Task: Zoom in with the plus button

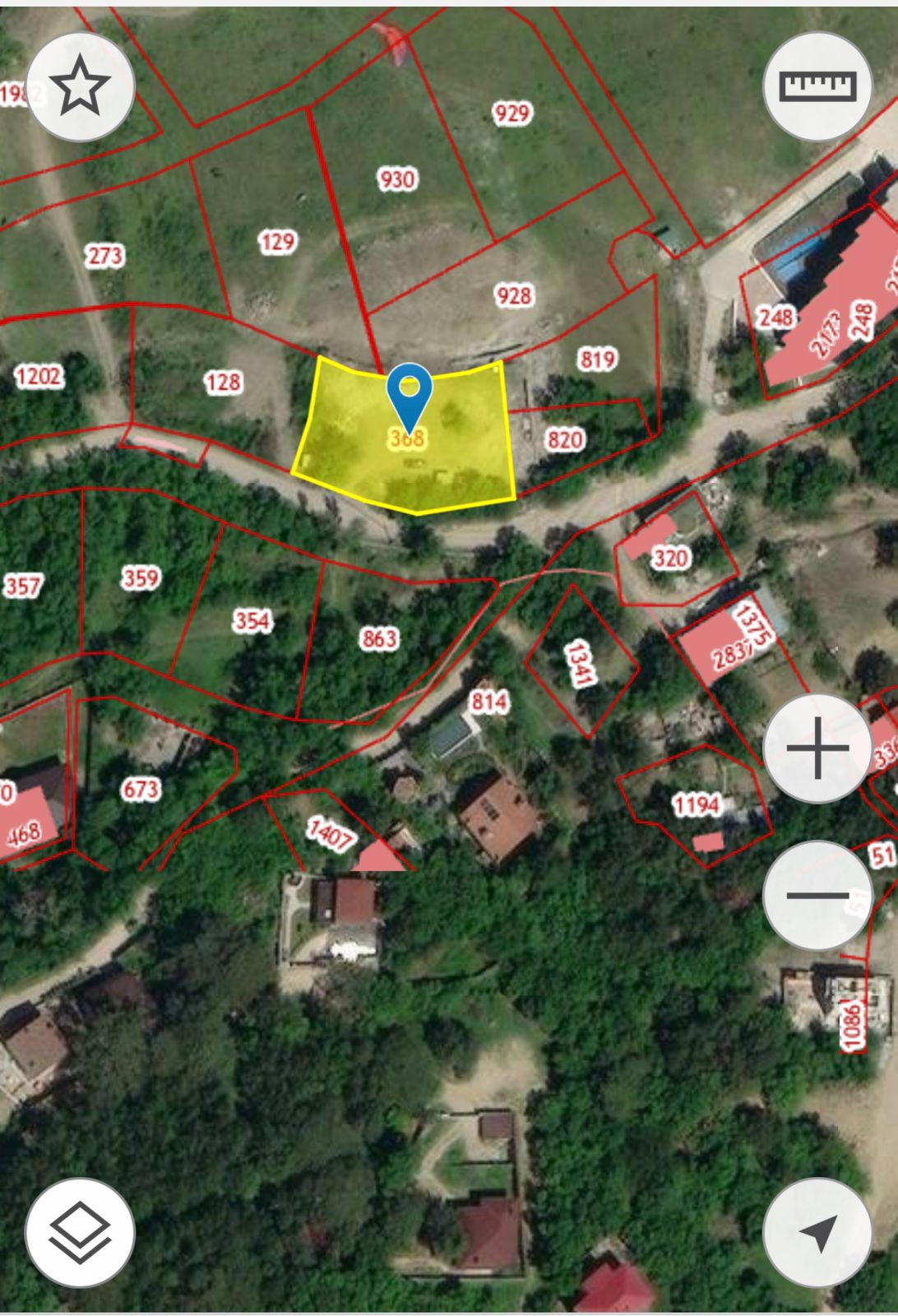Action: tap(817, 748)
